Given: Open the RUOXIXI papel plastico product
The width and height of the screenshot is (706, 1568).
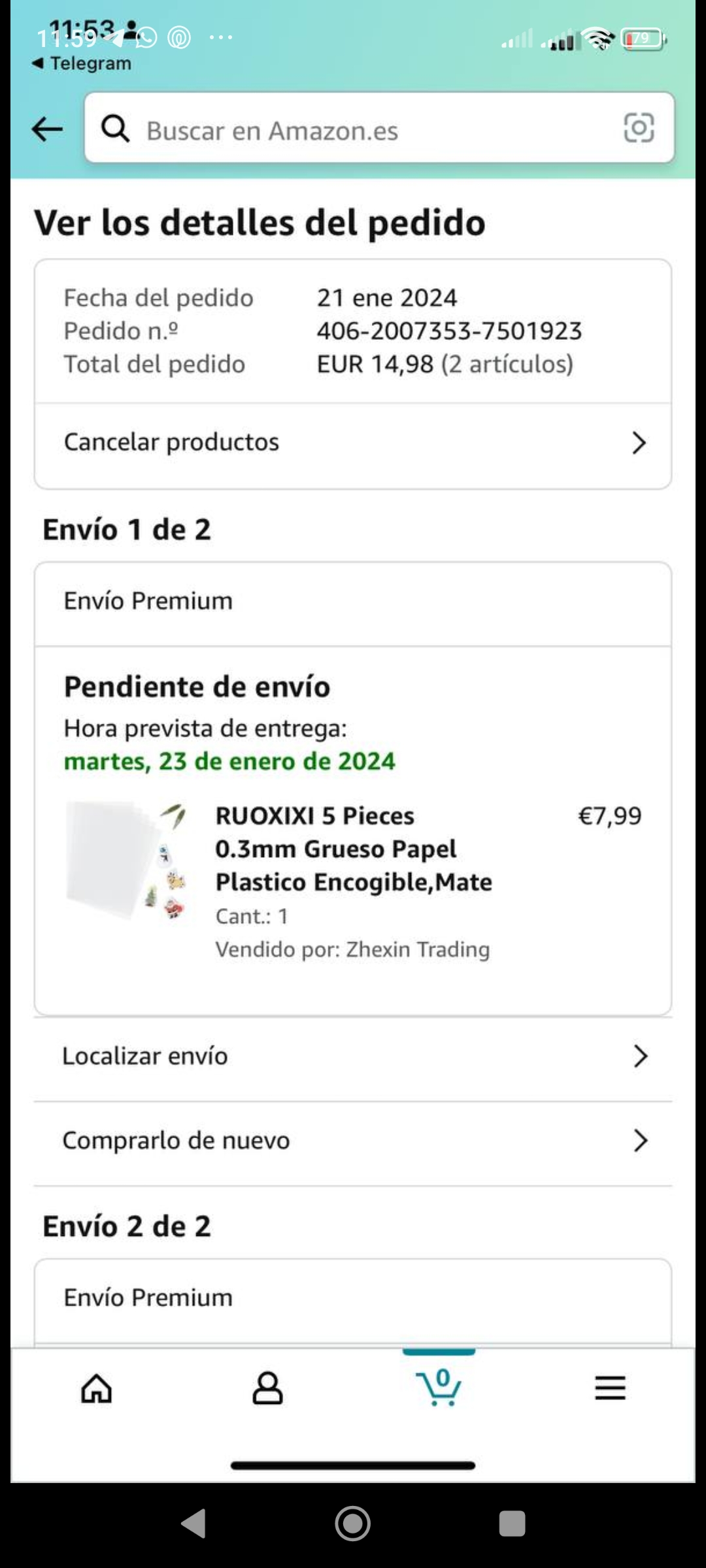Looking at the screenshot, I should coord(353,849).
